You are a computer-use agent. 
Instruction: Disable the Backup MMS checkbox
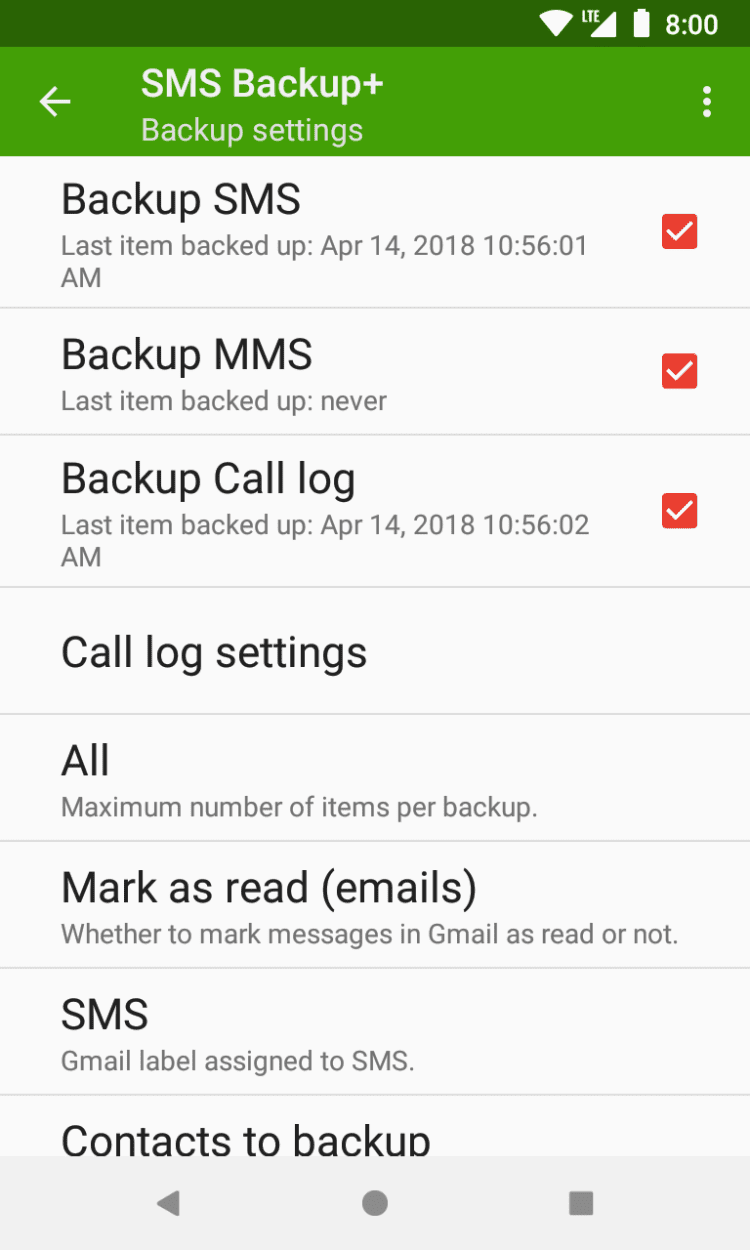(x=679, y=371)
